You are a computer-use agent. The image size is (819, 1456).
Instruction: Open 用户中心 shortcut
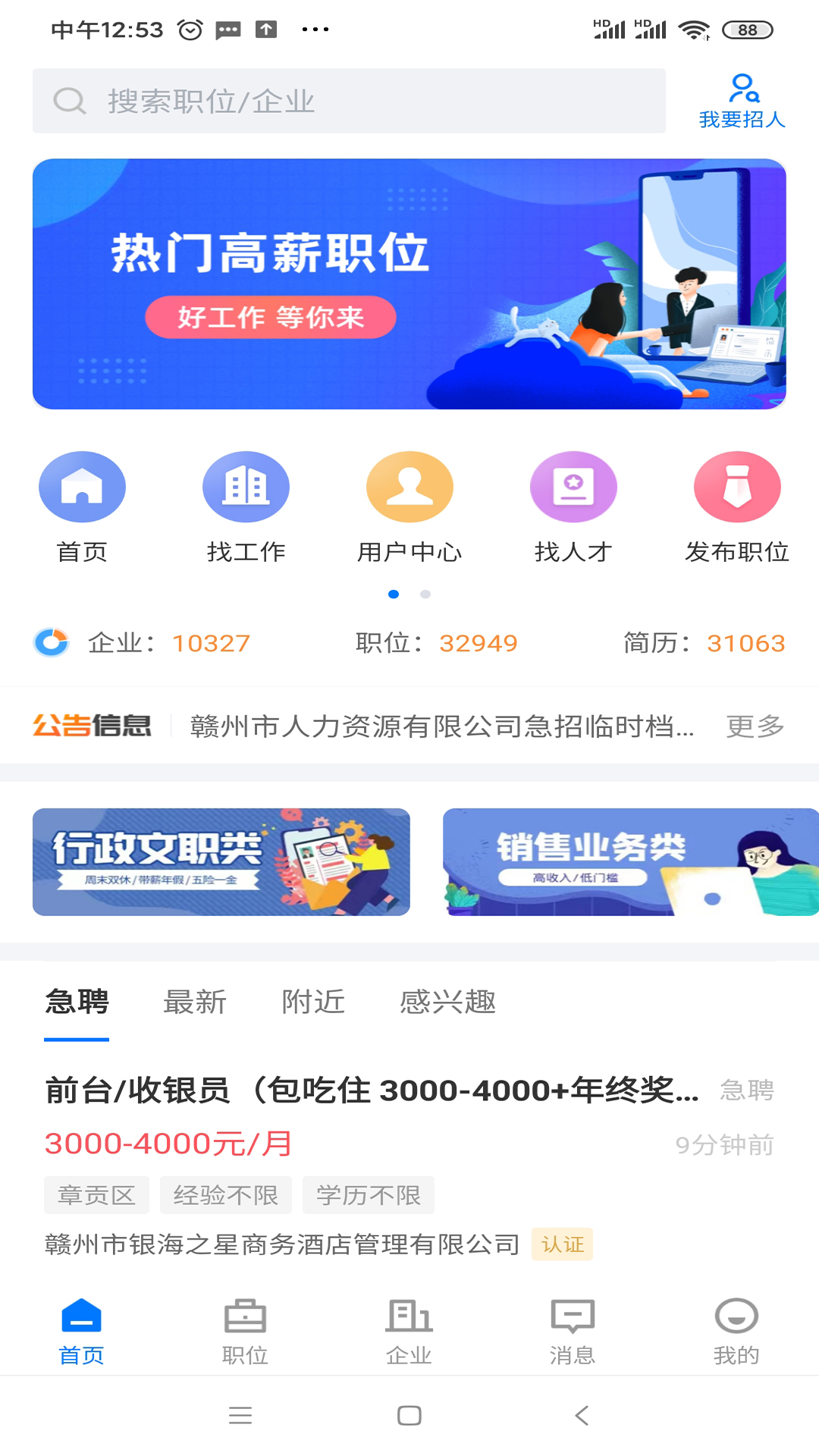coord(409,487)
